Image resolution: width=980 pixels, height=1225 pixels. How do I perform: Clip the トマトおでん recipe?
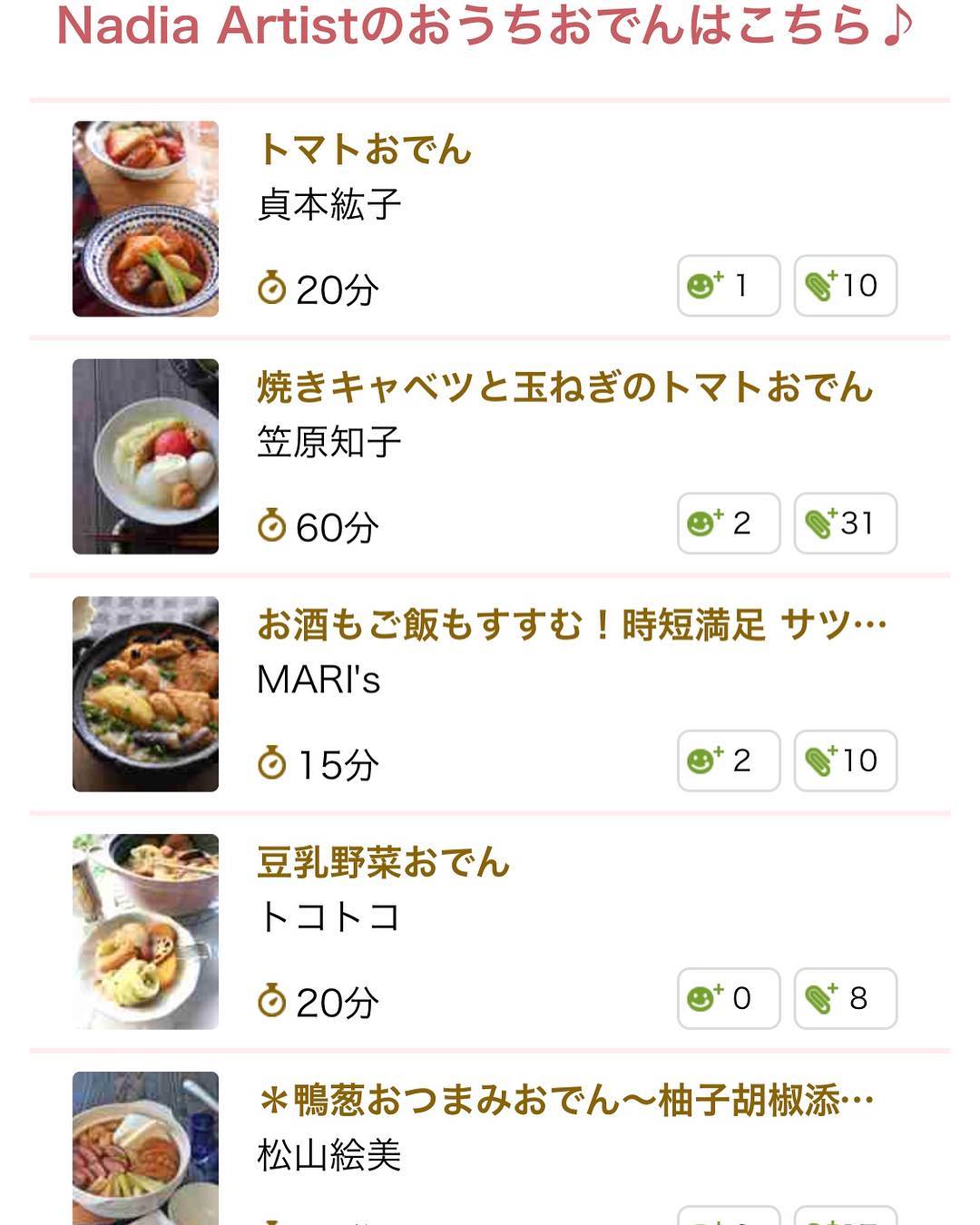[x=845, y=286]
